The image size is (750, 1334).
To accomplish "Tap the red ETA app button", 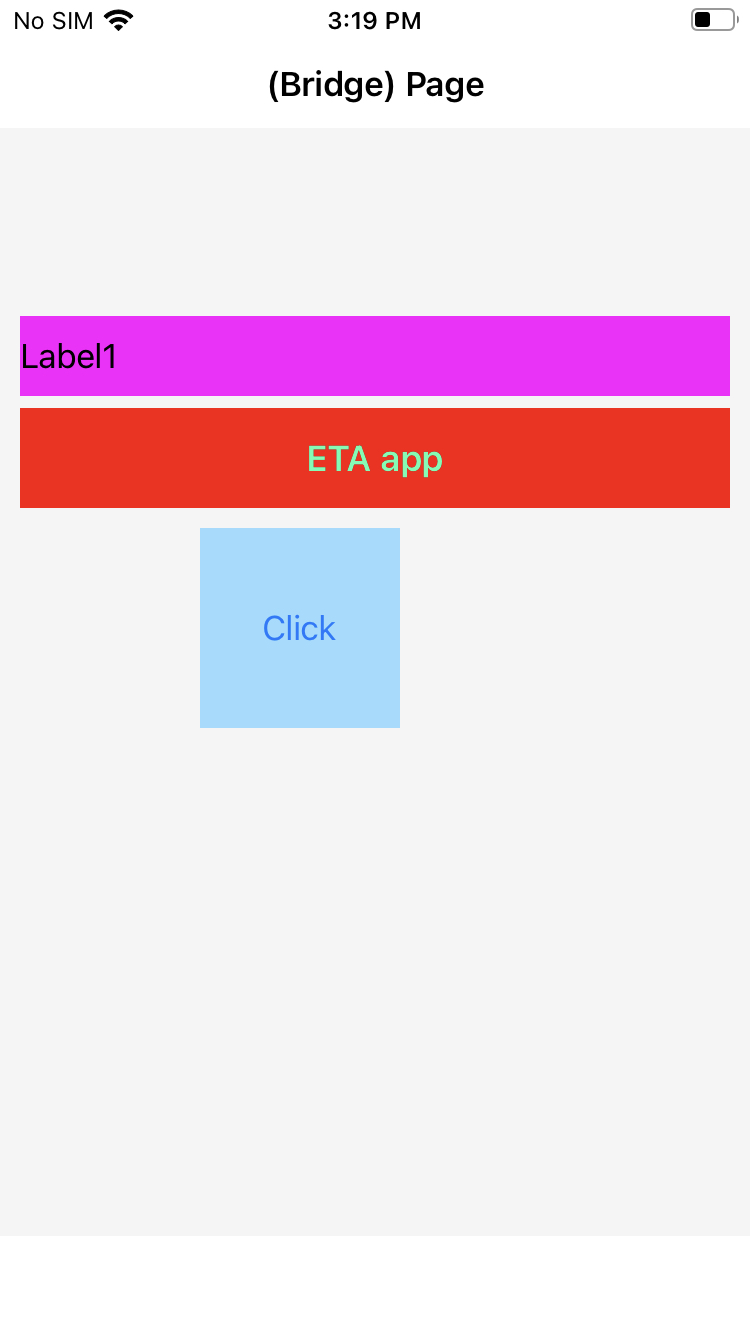I will click(x=375, y=458).
